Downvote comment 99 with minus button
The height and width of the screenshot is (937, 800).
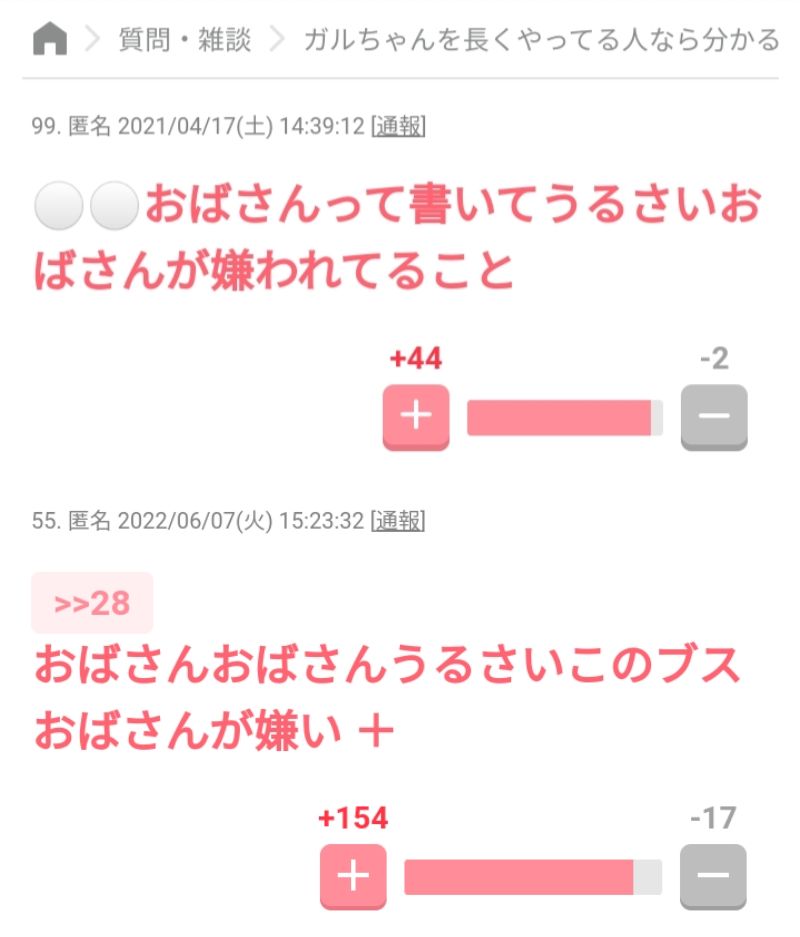[713, 416]
